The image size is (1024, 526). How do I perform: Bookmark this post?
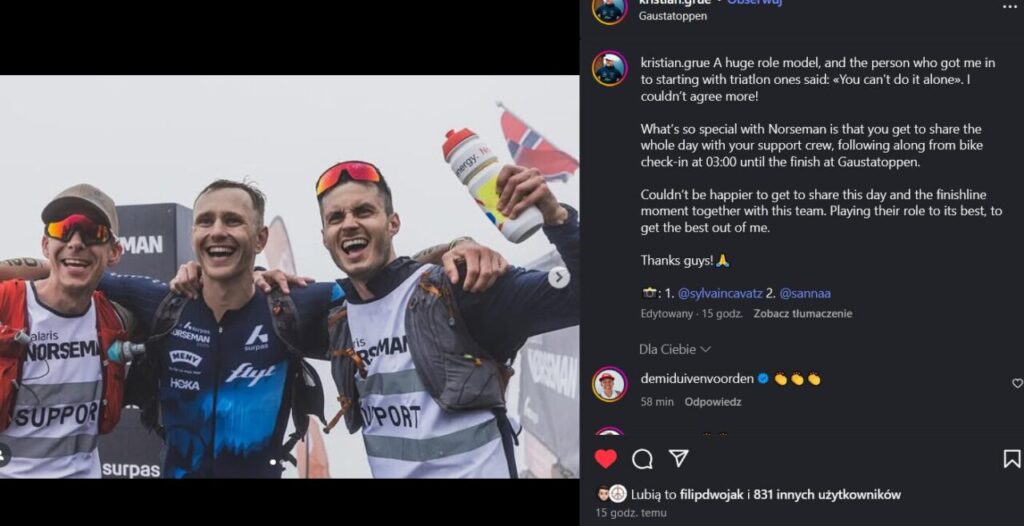[x=1011, y=458]
